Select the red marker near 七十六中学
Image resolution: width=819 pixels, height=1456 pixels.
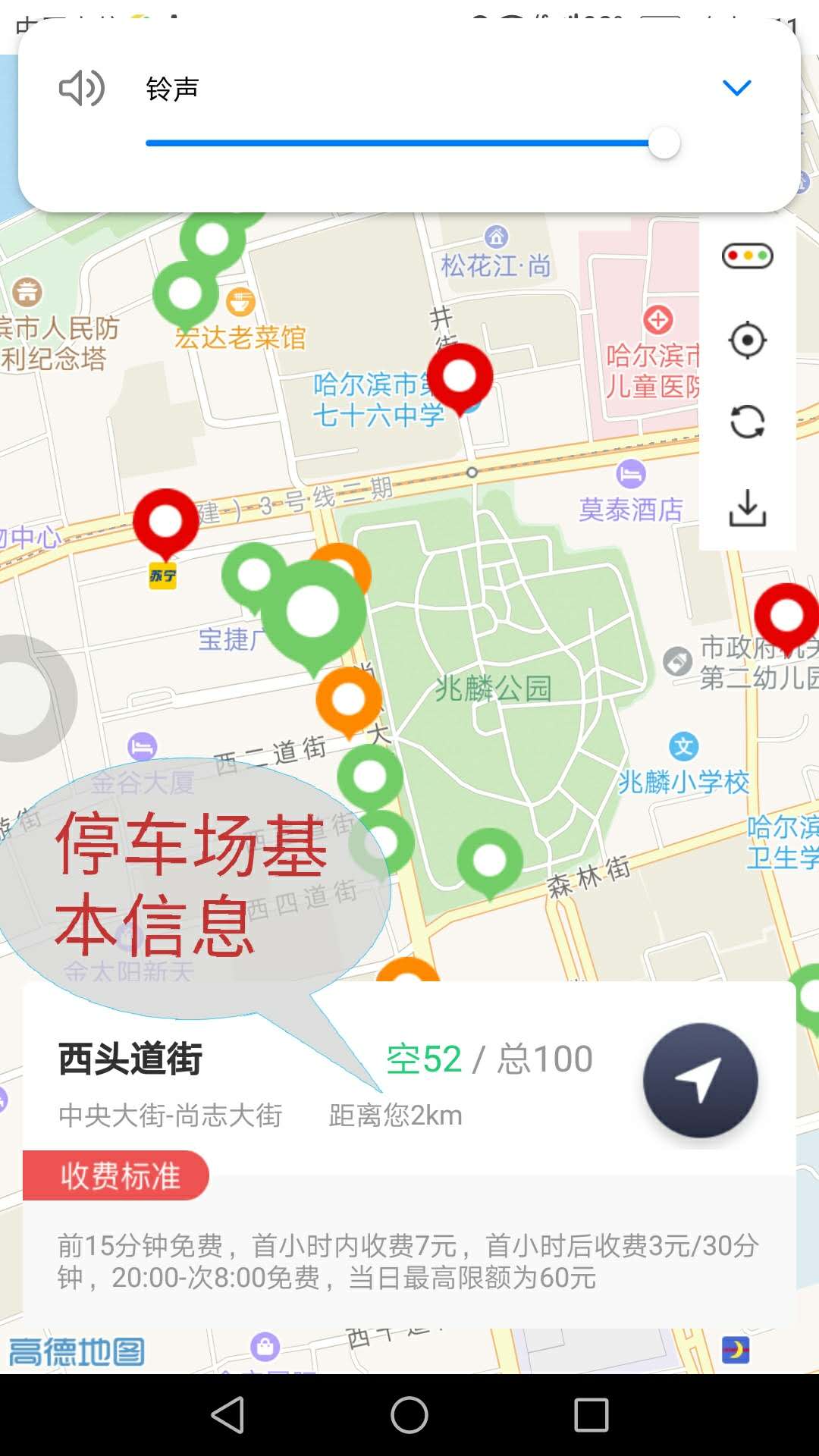460,377
